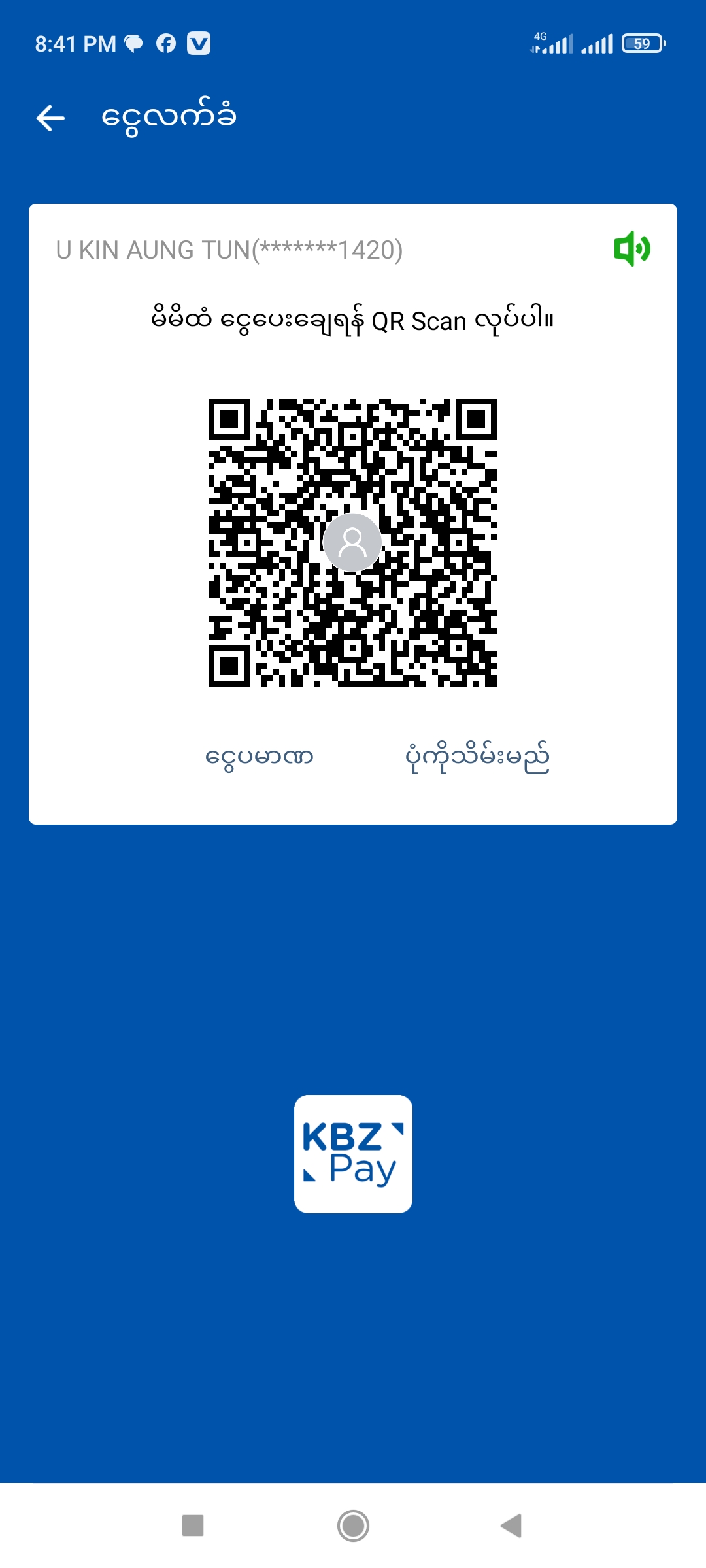Viewport: 706px width, 1568px height.
Task: Go back using the top arrow
Action: pyautogui.click(x=50, y=118)
